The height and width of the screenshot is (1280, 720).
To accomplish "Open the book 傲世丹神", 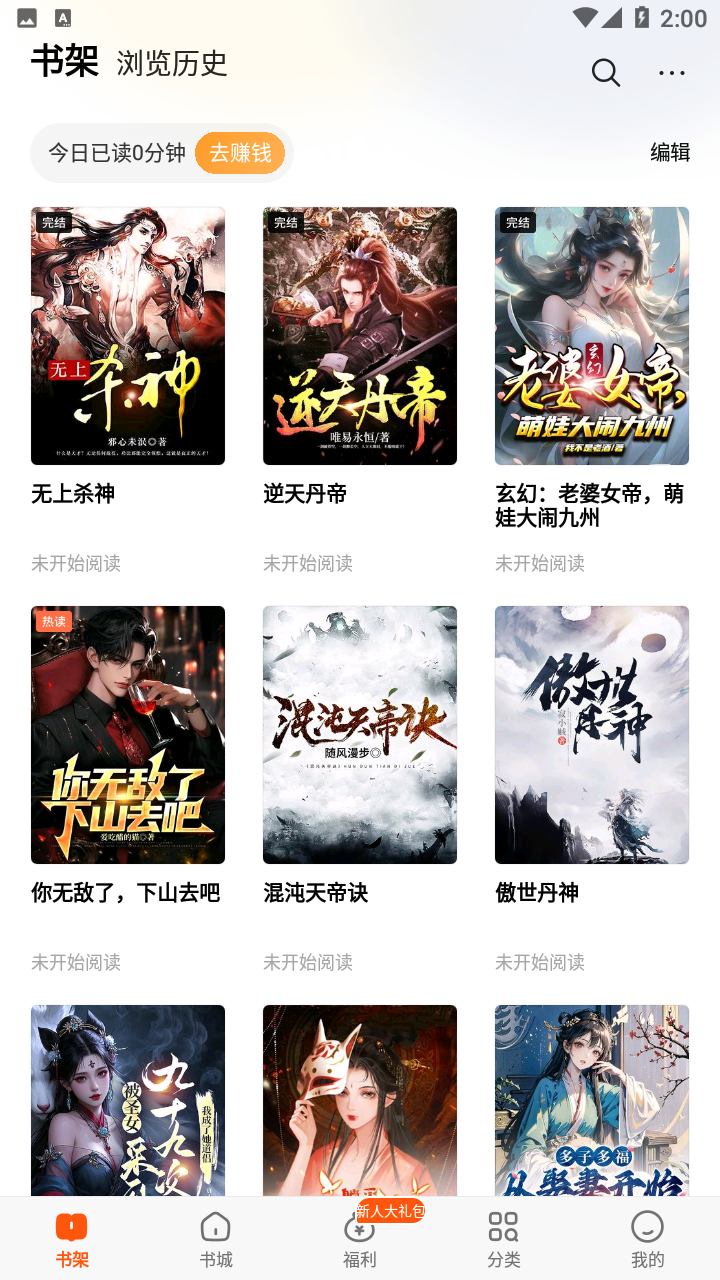I will (x=592, y=735).
